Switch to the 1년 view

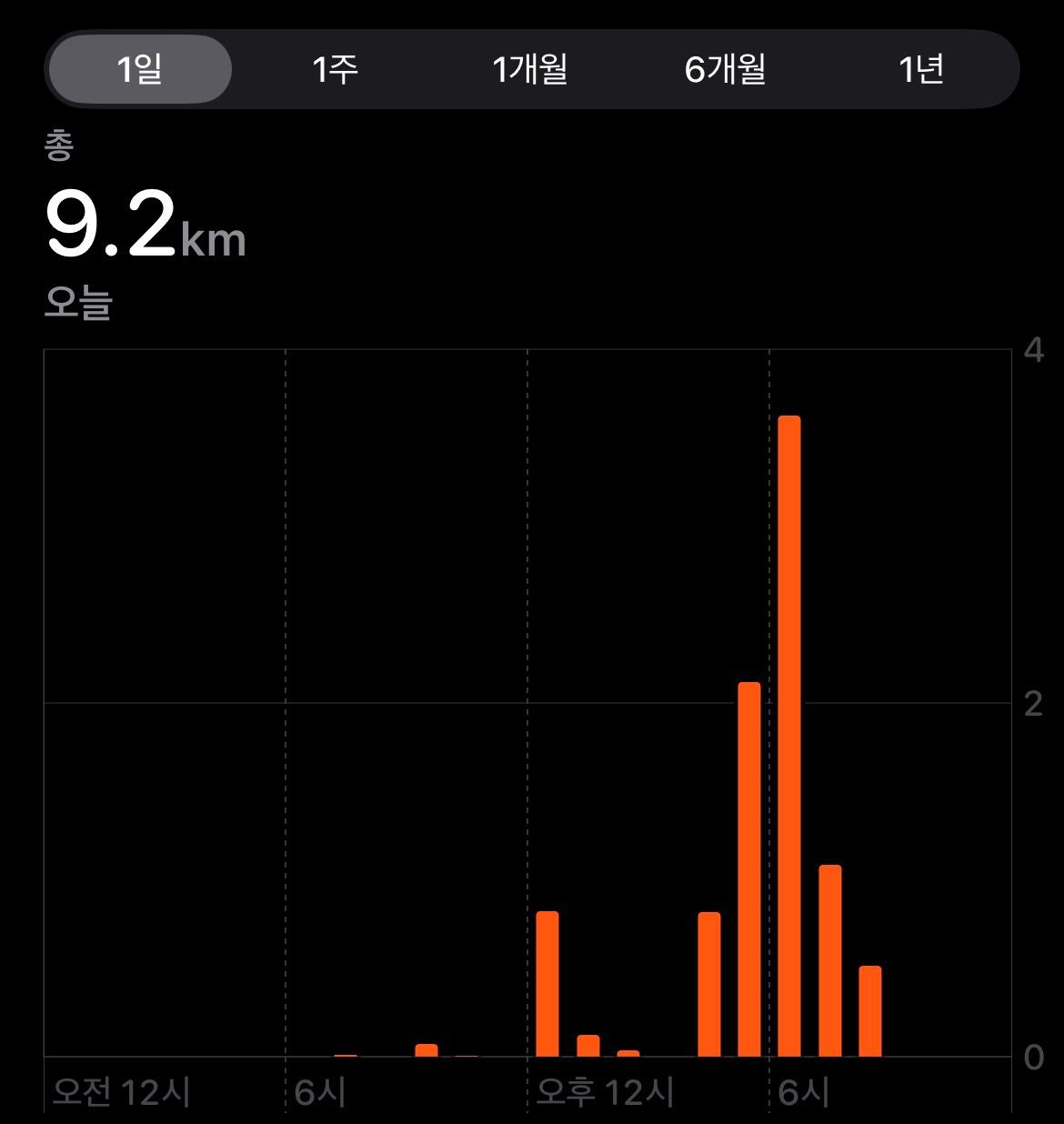920,69
